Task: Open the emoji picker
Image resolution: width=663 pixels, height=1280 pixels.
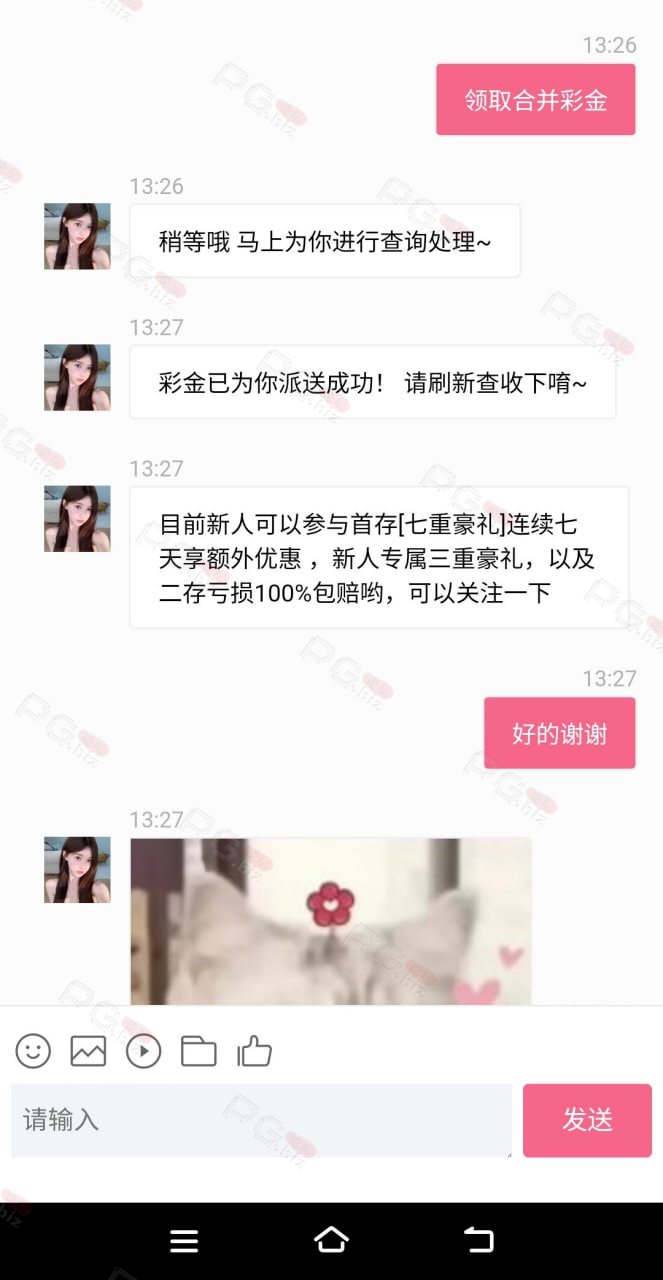Action: (x=33, y=1051)
